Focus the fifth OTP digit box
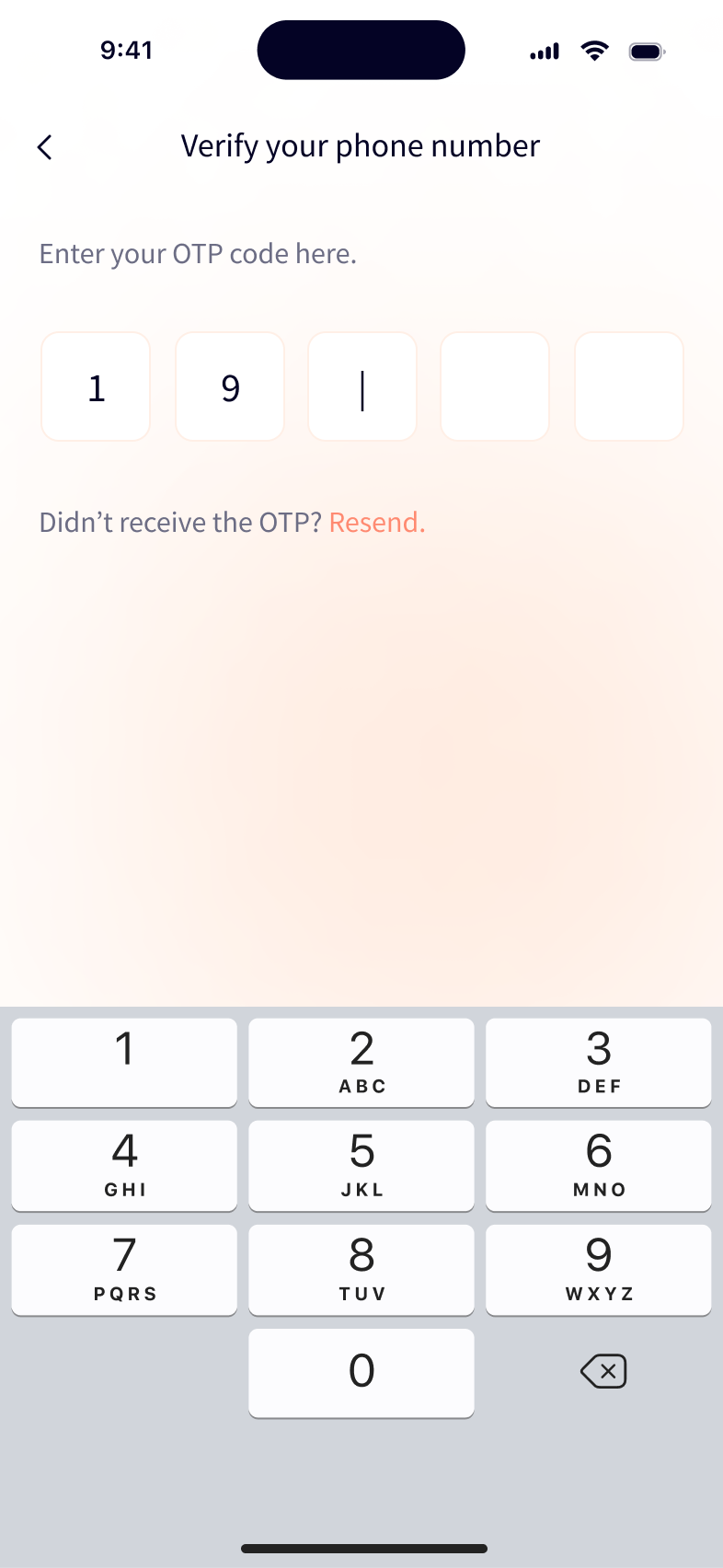This screenshot has height=1568, width=723. (629, 386)
